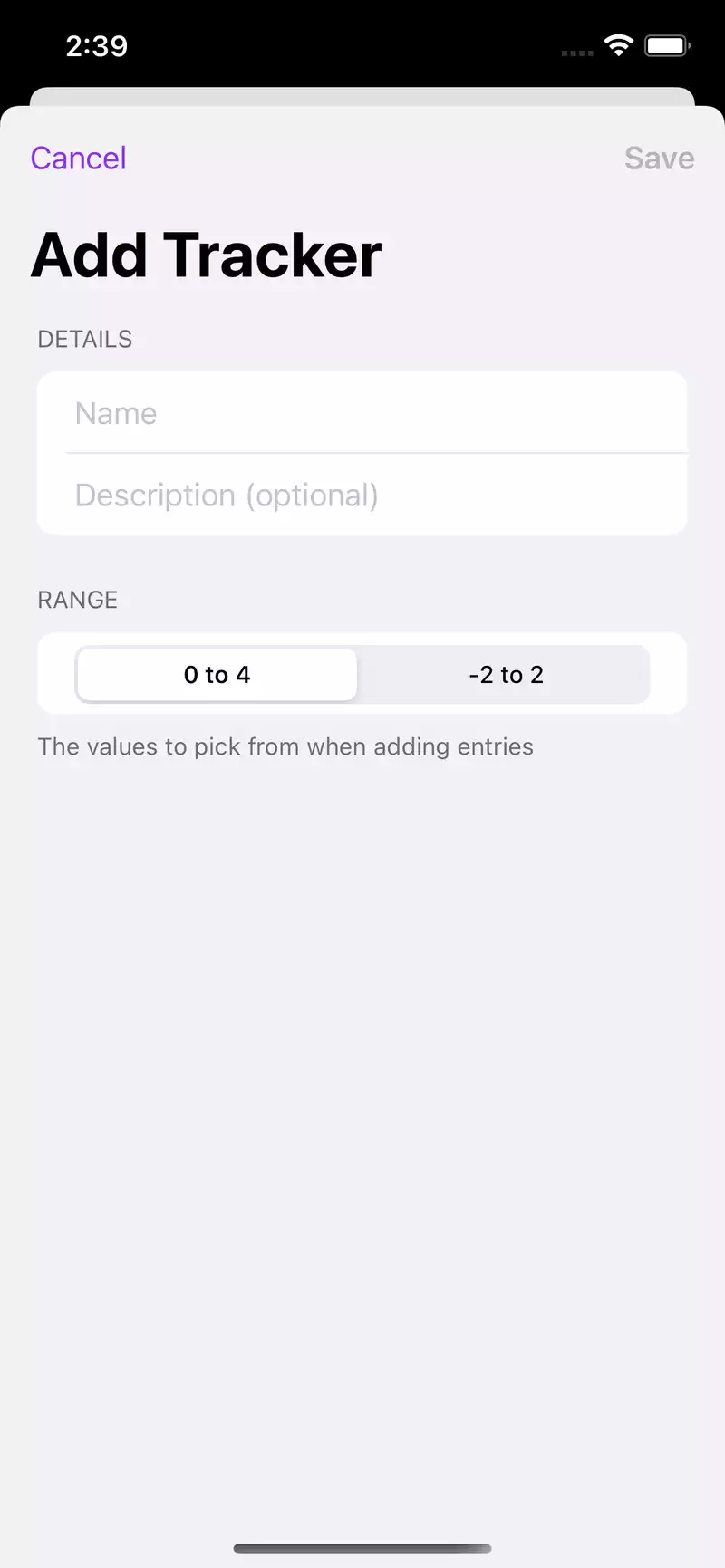Tap the Save button
Screen dimensions: 725x1568
point(659,158)
